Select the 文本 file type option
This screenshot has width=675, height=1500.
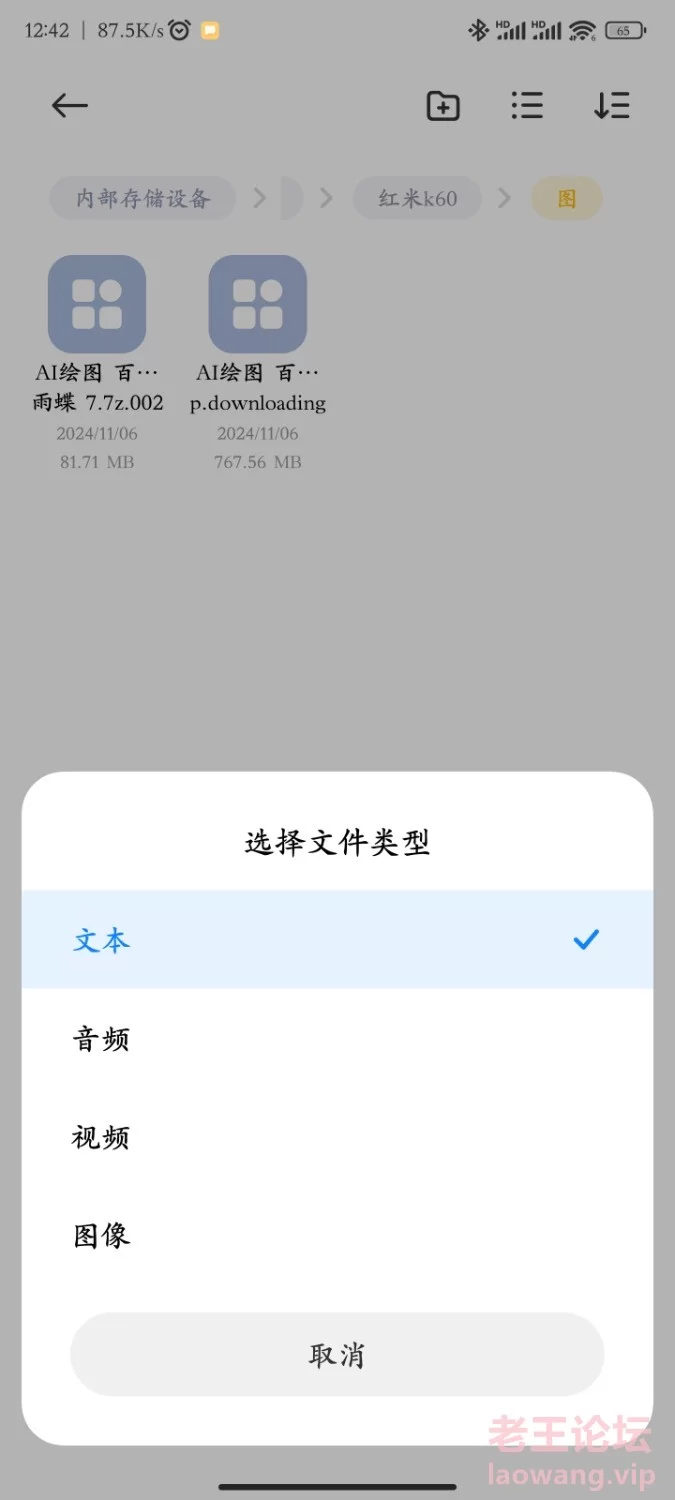click(x=337, y=940)
